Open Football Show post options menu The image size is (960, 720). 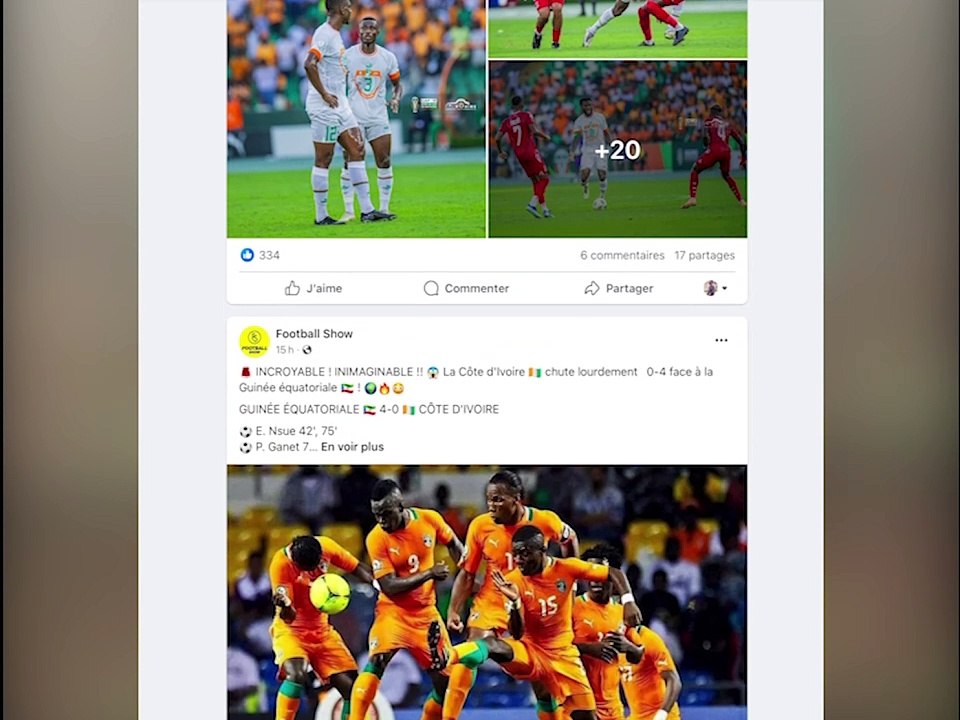point(721,340)
